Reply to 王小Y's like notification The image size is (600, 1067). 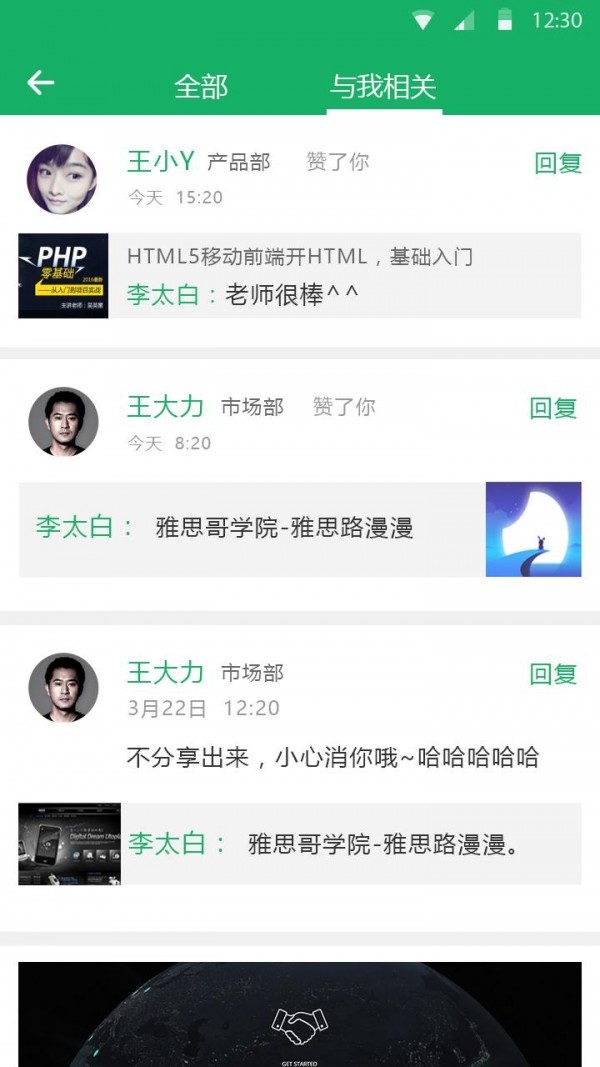558,163
